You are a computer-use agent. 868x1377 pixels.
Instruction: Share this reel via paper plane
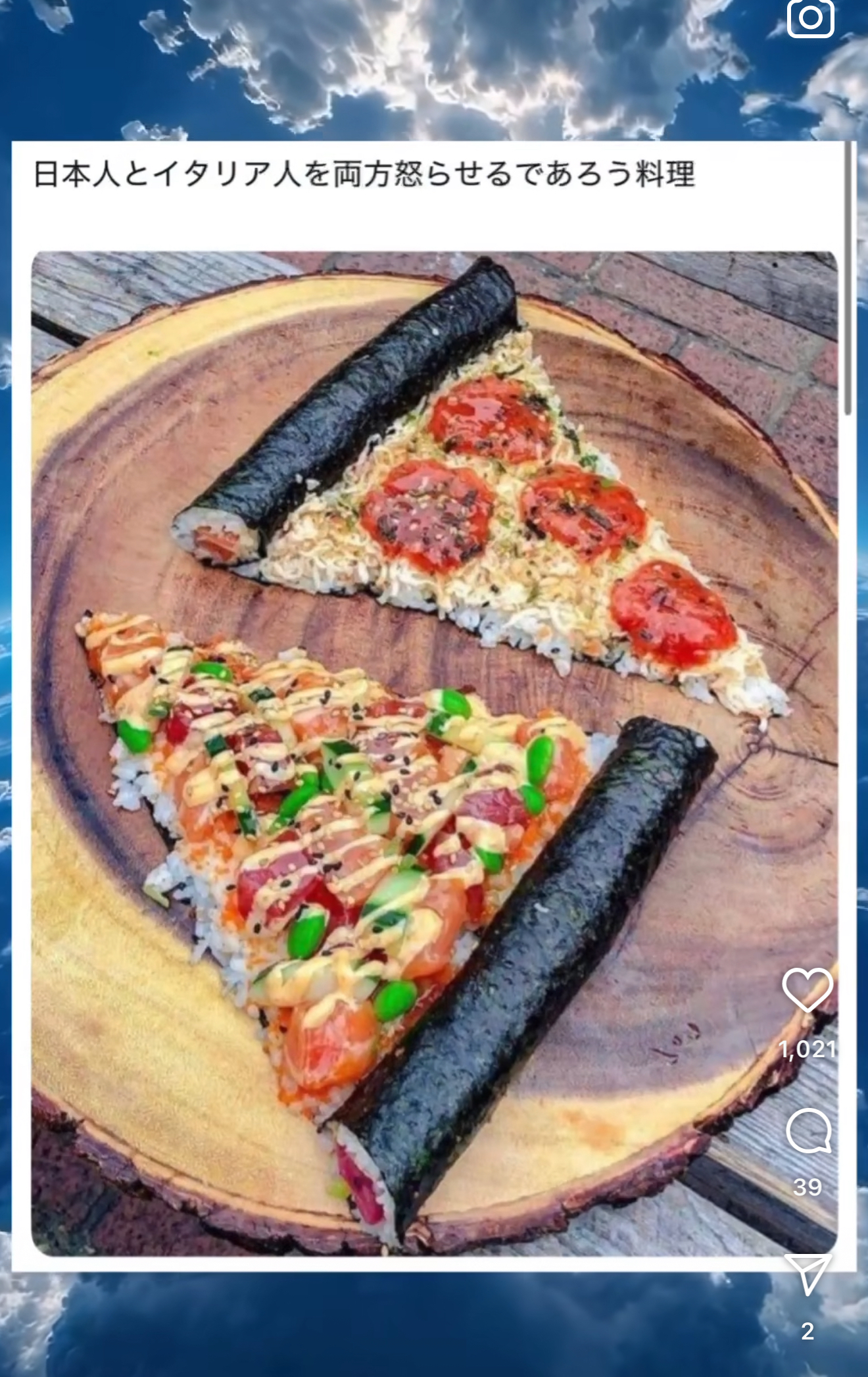[x=808, y=1274]
